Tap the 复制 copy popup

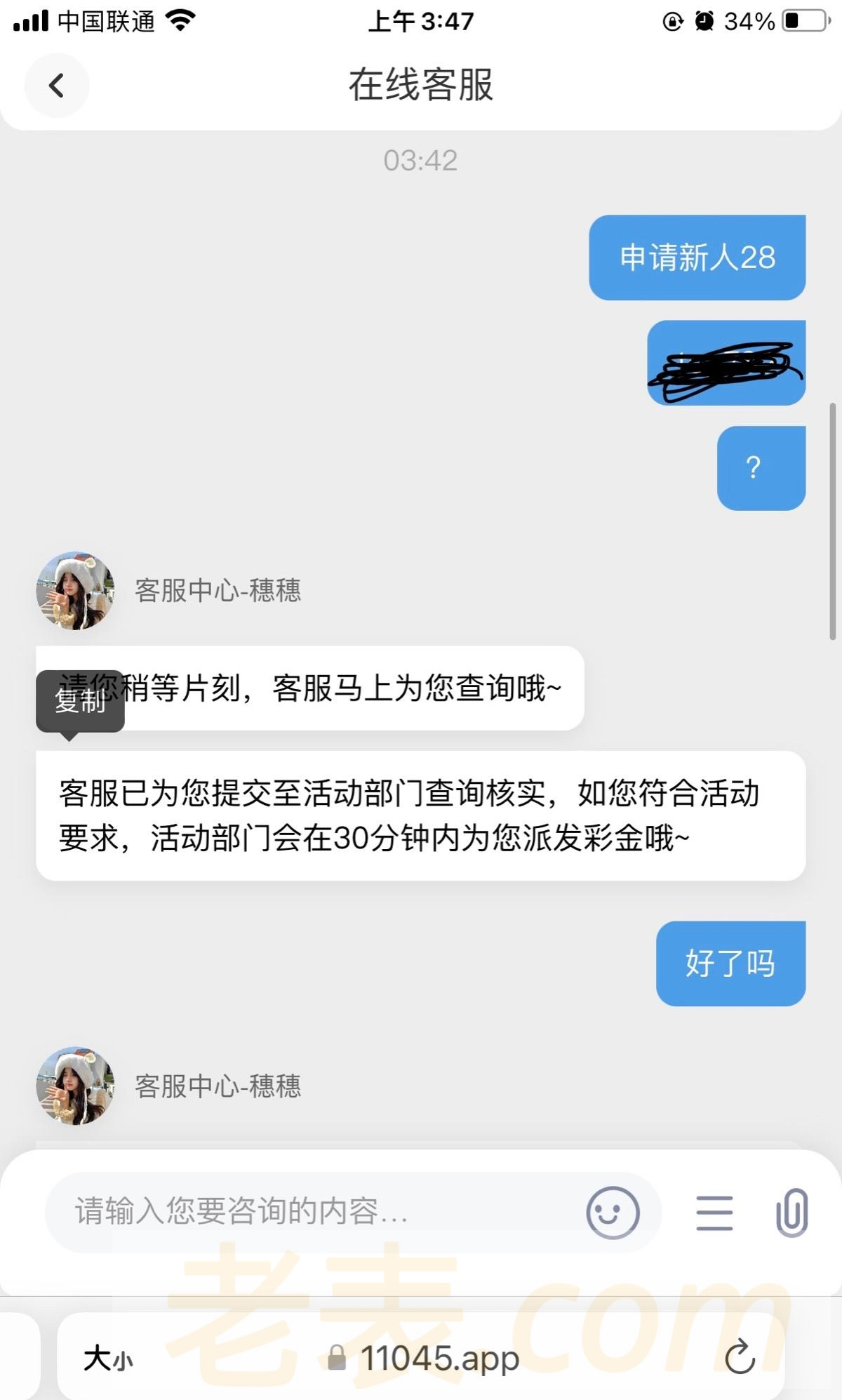pos(80,700)
